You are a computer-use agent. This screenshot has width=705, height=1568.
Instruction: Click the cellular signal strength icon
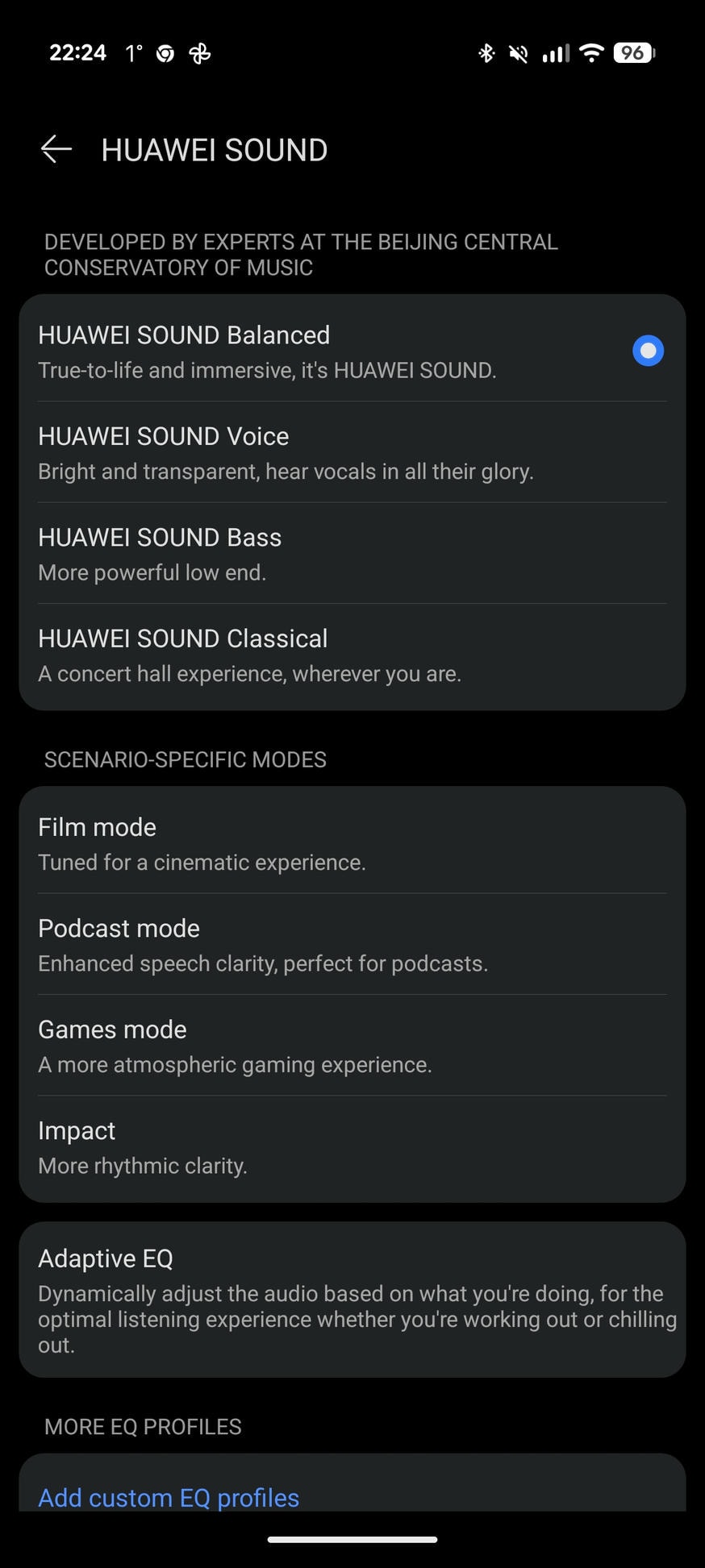pyautogui.click(x=555, y=52)
